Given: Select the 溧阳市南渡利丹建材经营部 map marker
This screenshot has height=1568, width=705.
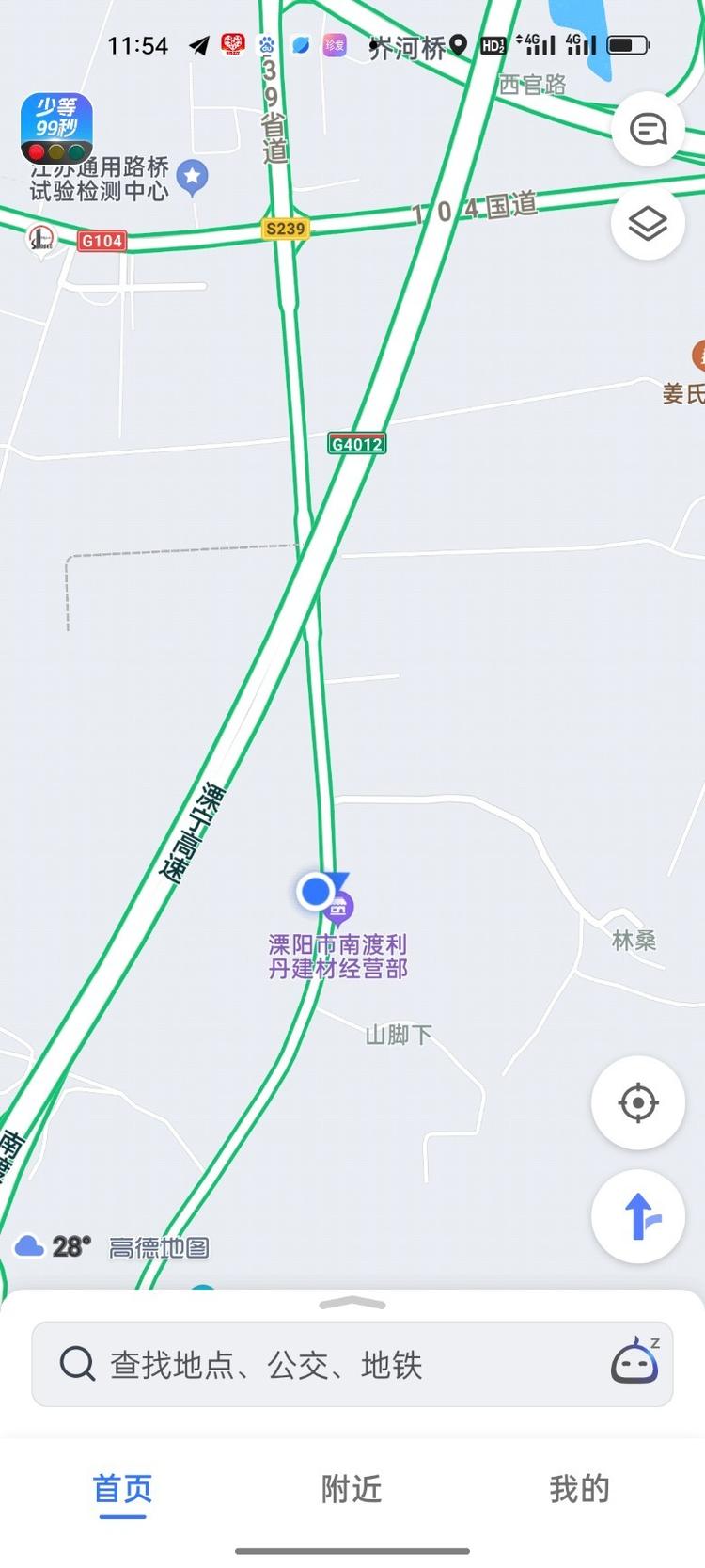Looking at the screenshot, I should pos(339,908).
